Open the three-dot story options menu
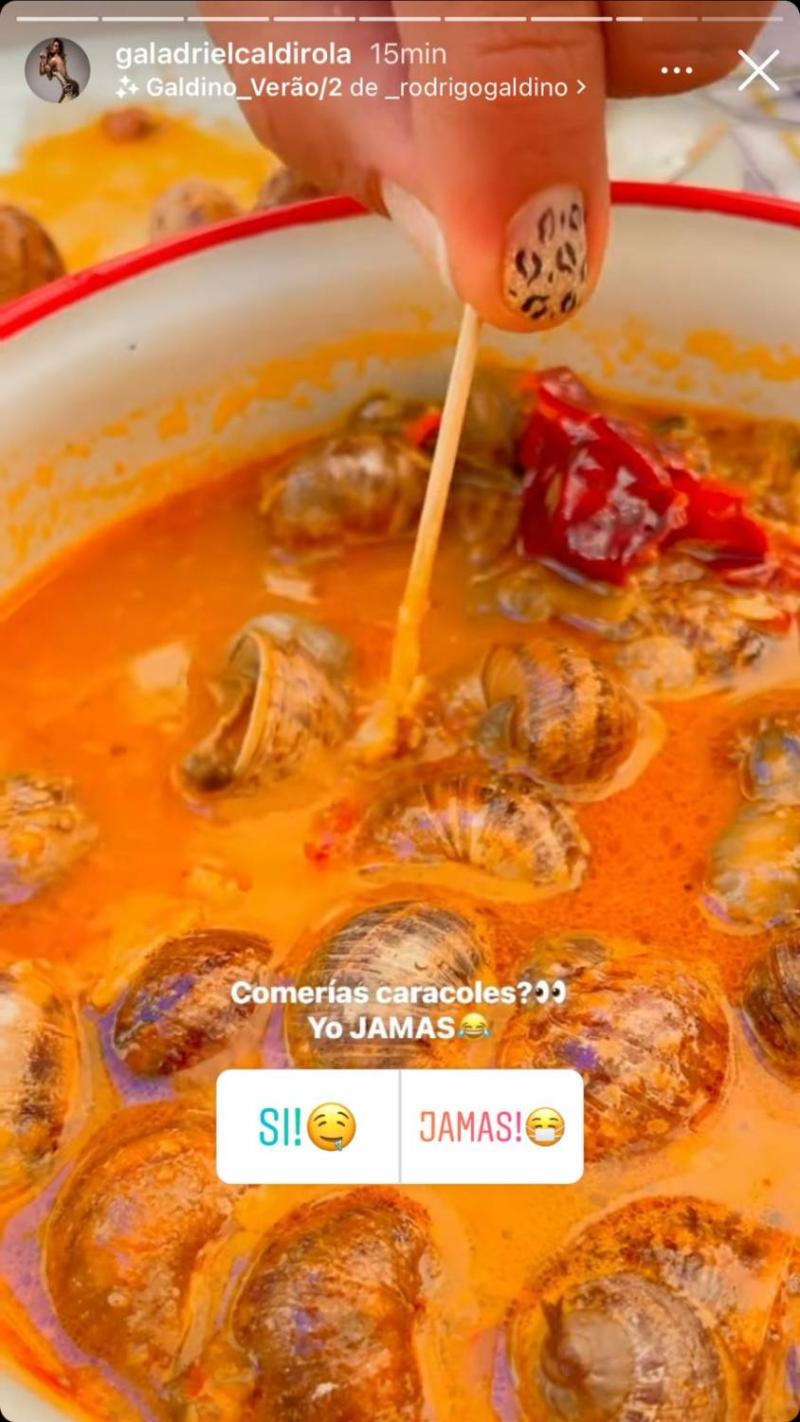Screen dimensions: 800x1422 click(x=677, y=70)
